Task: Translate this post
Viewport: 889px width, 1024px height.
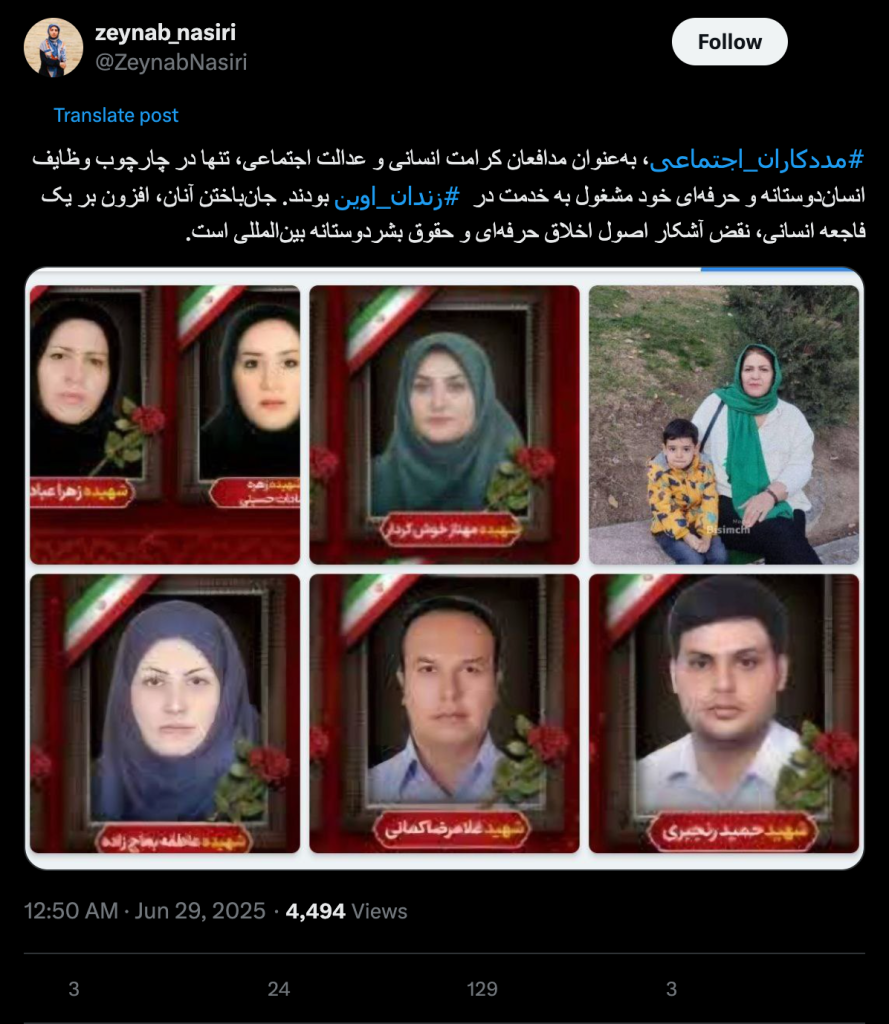Action: tap(116, 115)
